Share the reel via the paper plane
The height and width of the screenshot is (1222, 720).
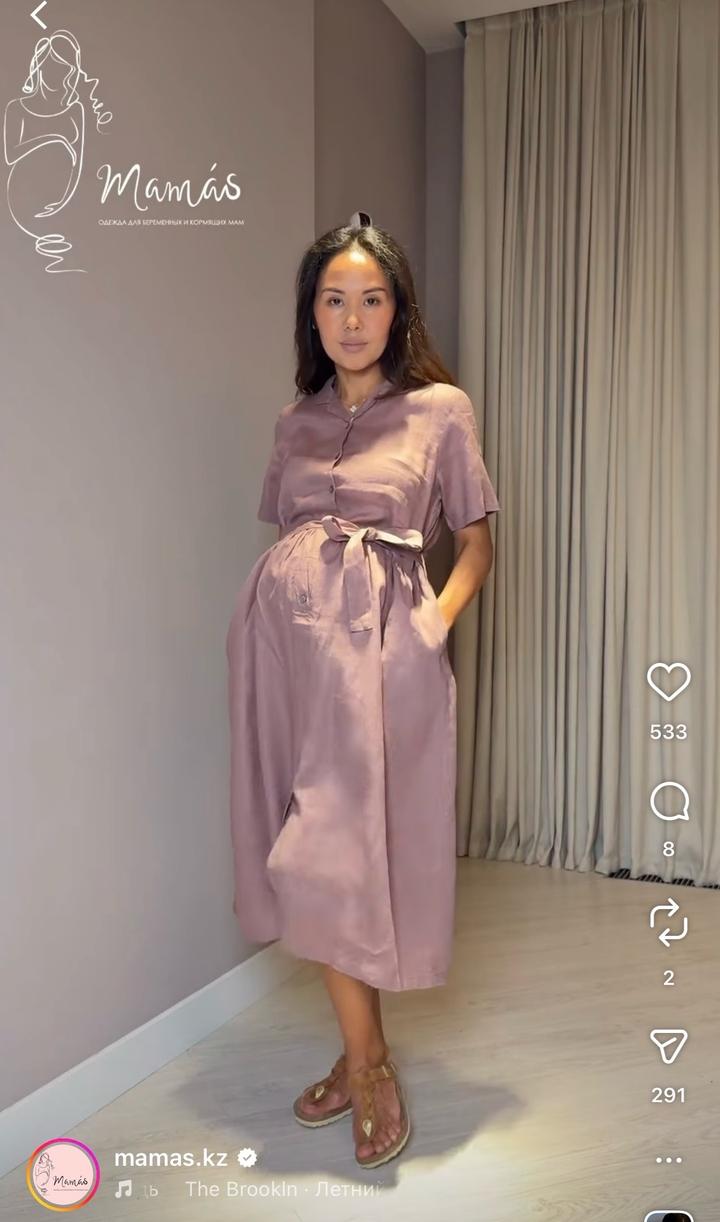[668, 1046]
